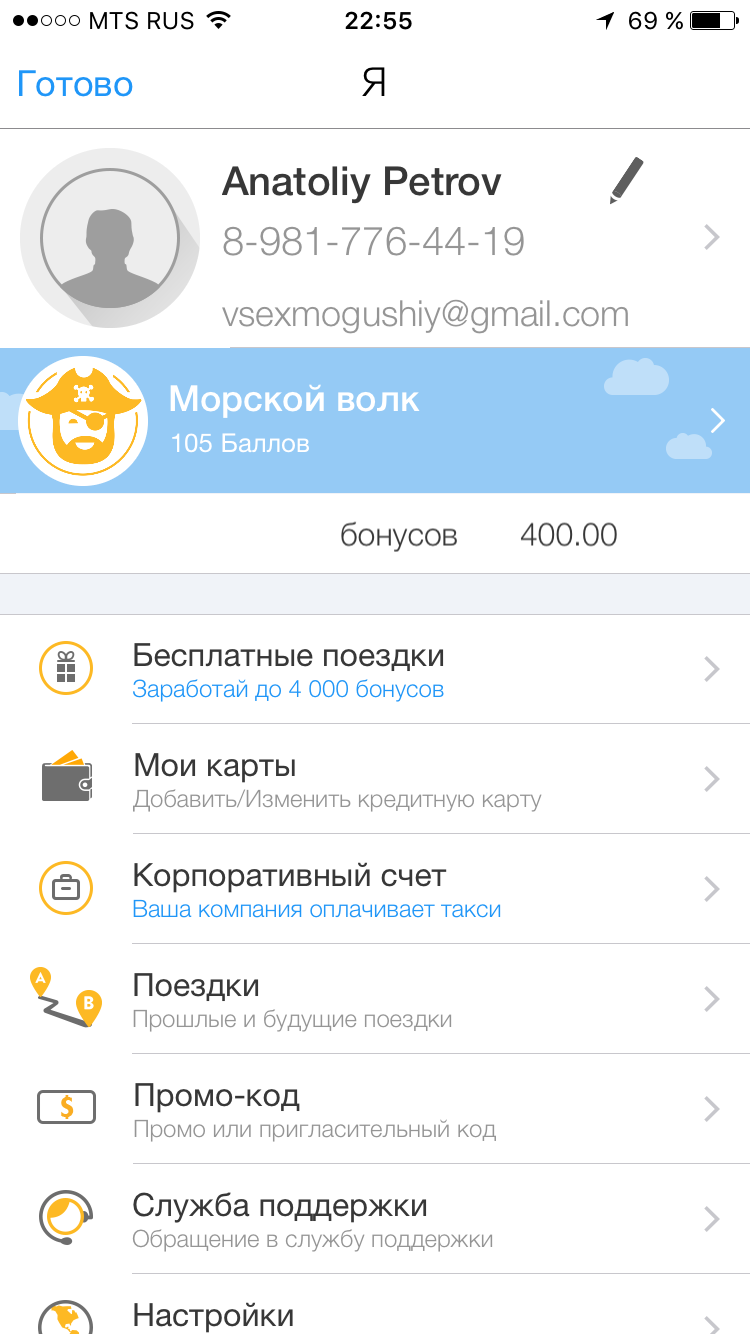750x1334 pixels.
Task: Tap the profile avatar photo
Action: 110,238
